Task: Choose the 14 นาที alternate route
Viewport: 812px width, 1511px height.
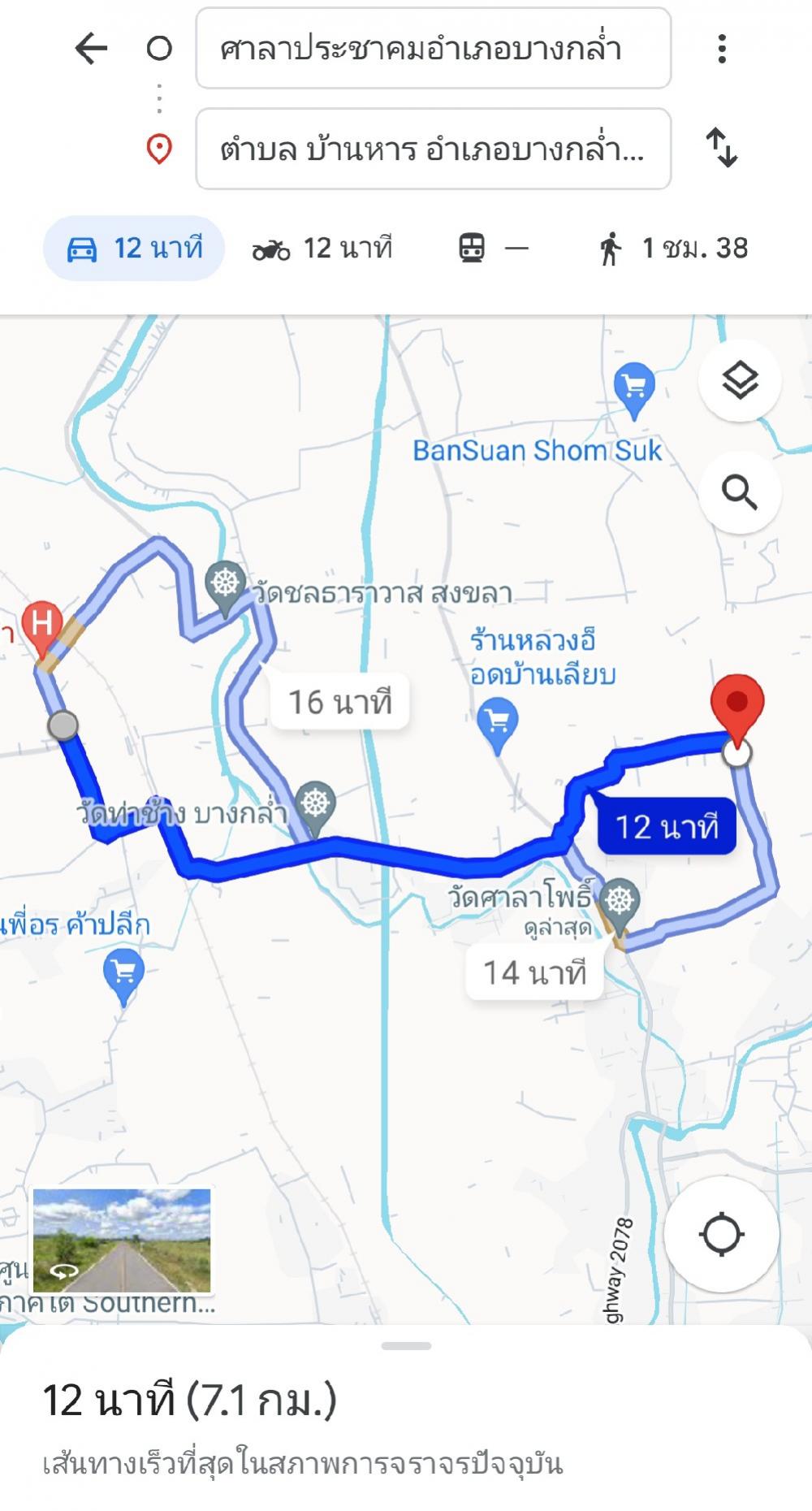Action: pyautogui.click(x=534, y=972)
